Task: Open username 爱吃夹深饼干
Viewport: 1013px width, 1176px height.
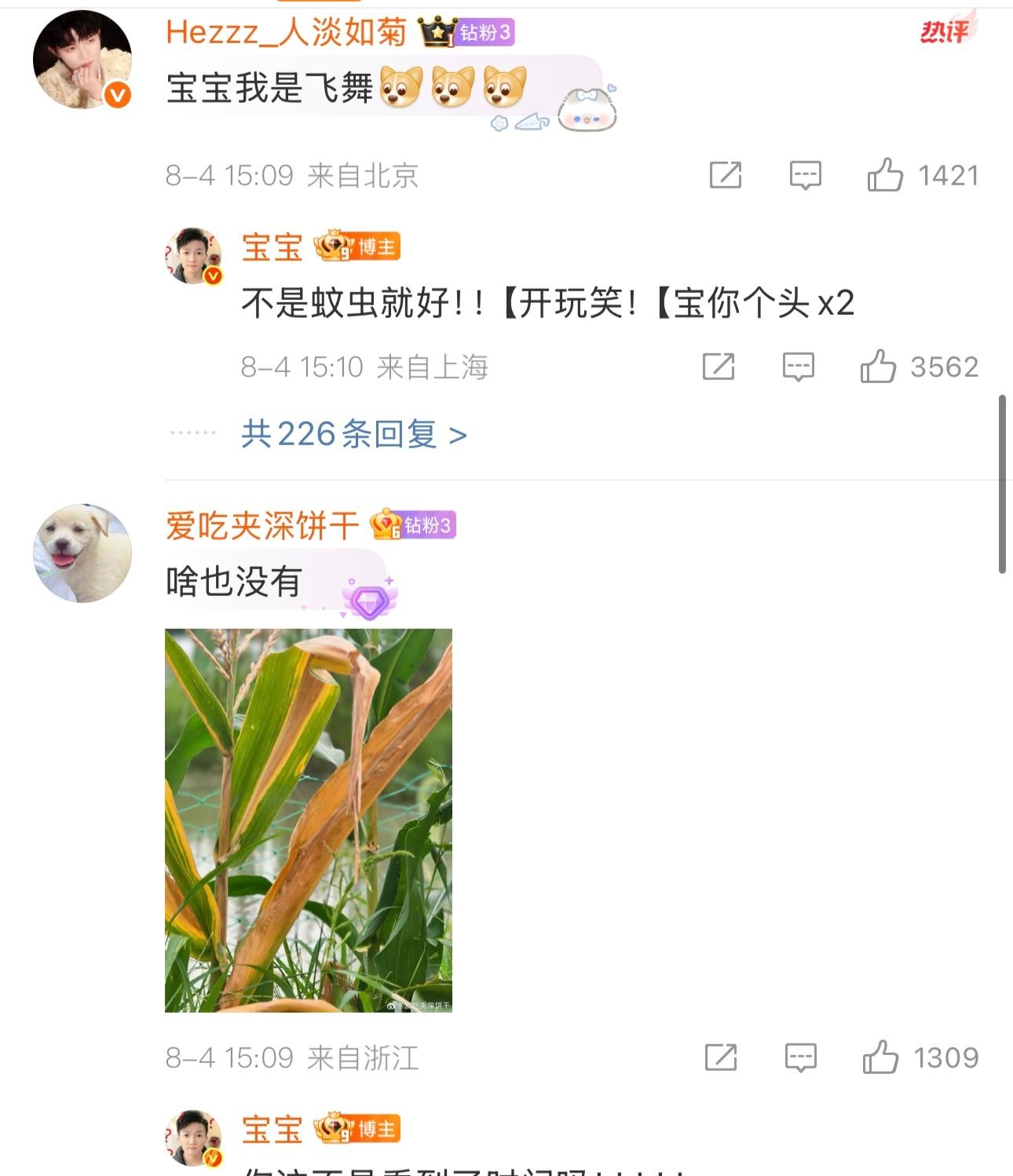Action: tap(261, 525)
